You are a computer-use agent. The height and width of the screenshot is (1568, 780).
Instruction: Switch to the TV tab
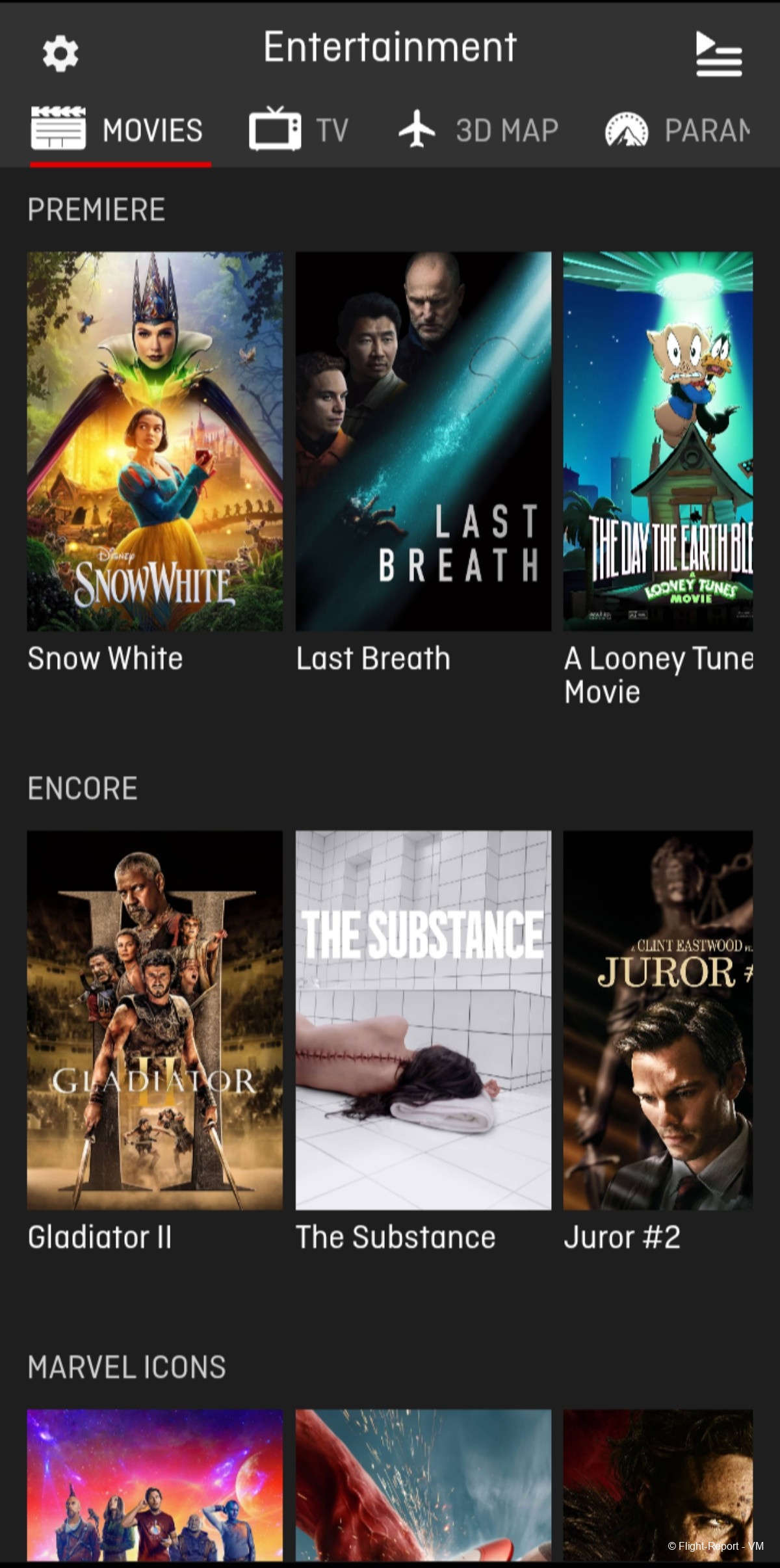(x=300, y=129)
